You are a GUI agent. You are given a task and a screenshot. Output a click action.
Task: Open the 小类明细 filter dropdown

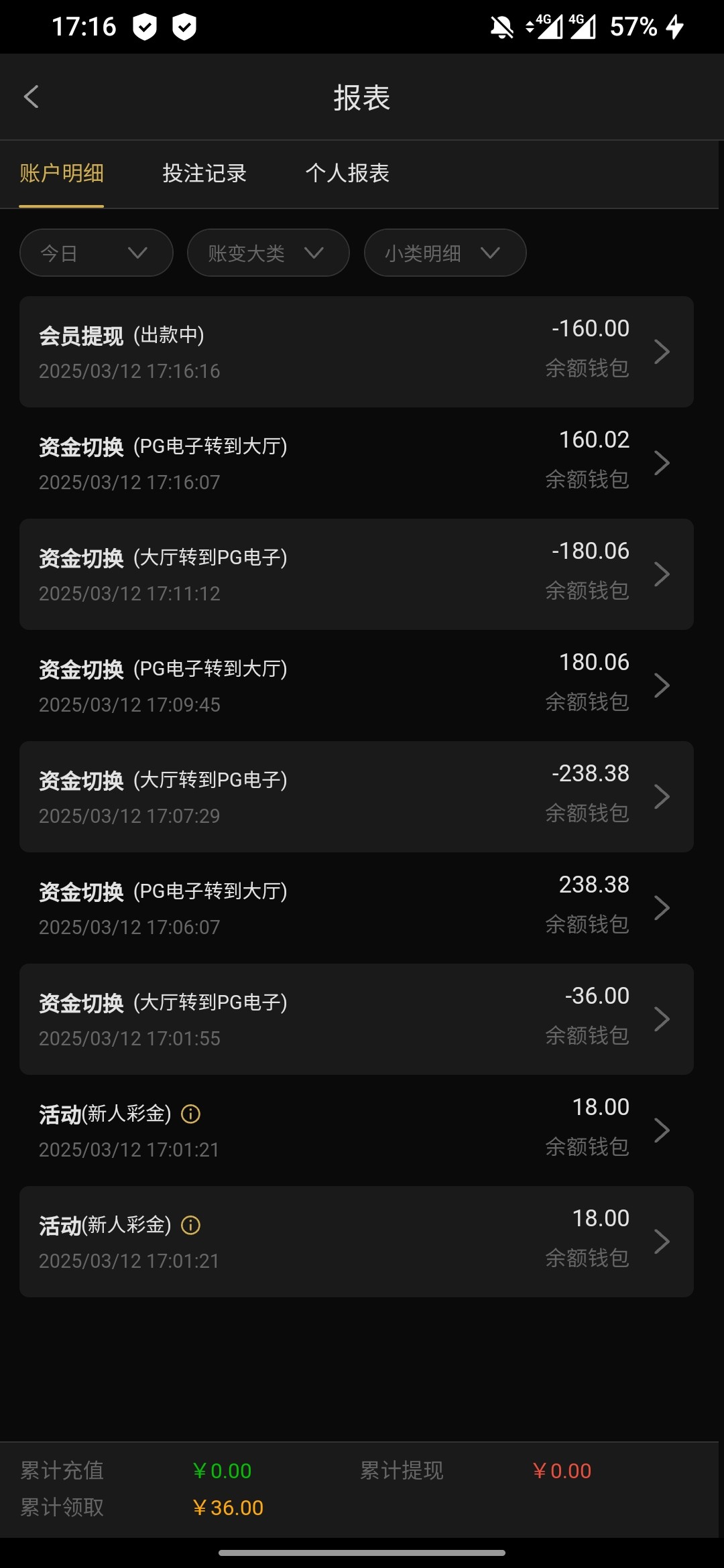[444, 253]
